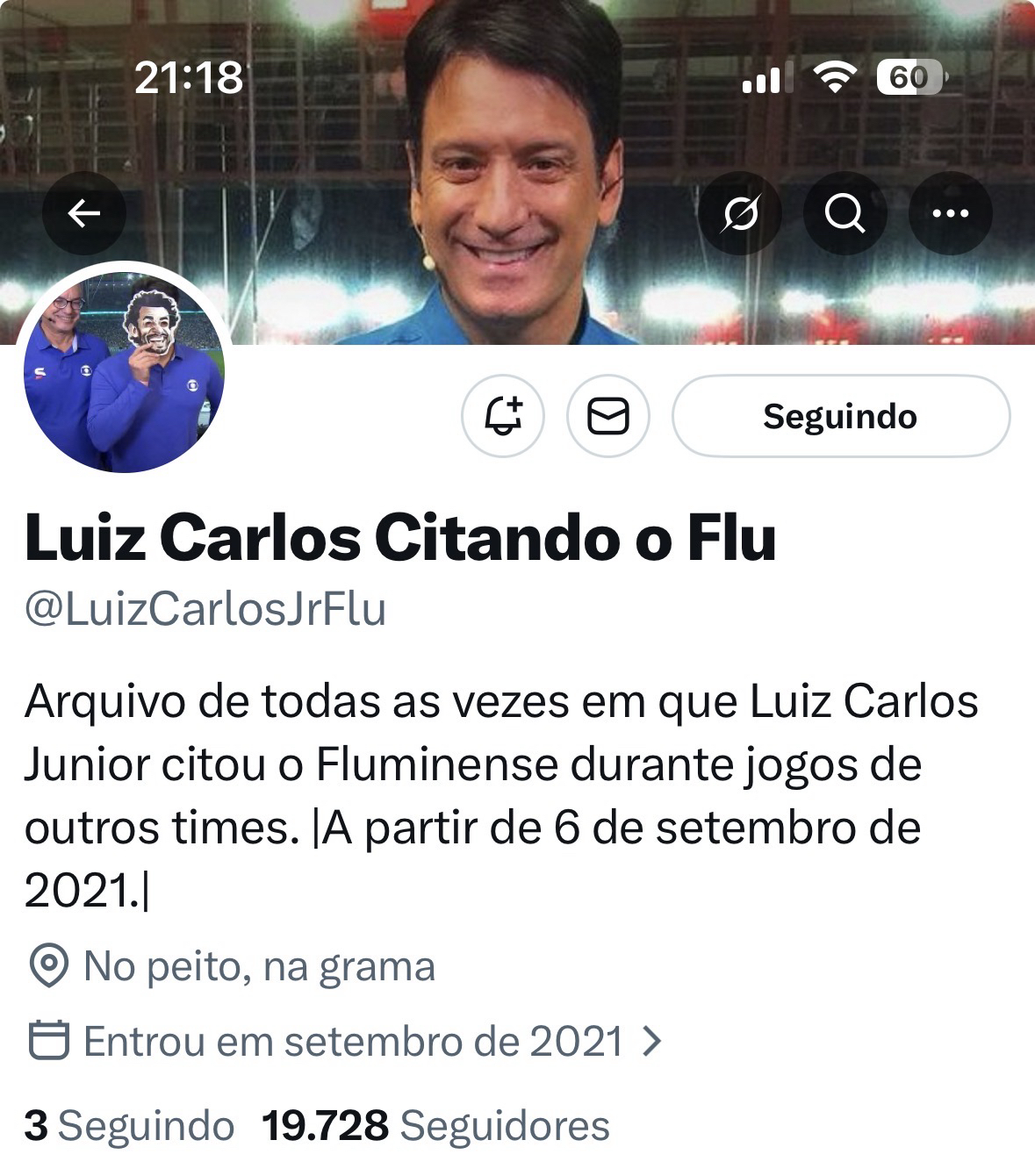Search this profile's posts
Image resolution: width=1035 pixels, height=1176 pixels.
click(x=845, y=213)
